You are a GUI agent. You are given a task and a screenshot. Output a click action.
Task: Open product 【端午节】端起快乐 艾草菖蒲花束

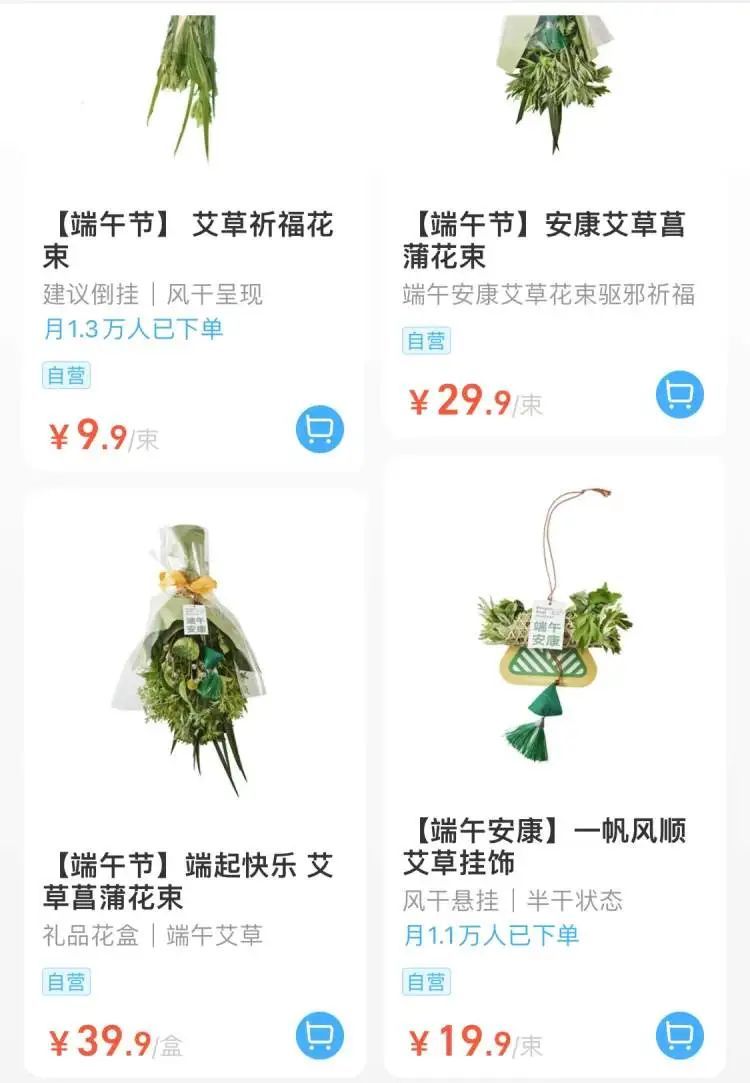[x=186, y=878]
